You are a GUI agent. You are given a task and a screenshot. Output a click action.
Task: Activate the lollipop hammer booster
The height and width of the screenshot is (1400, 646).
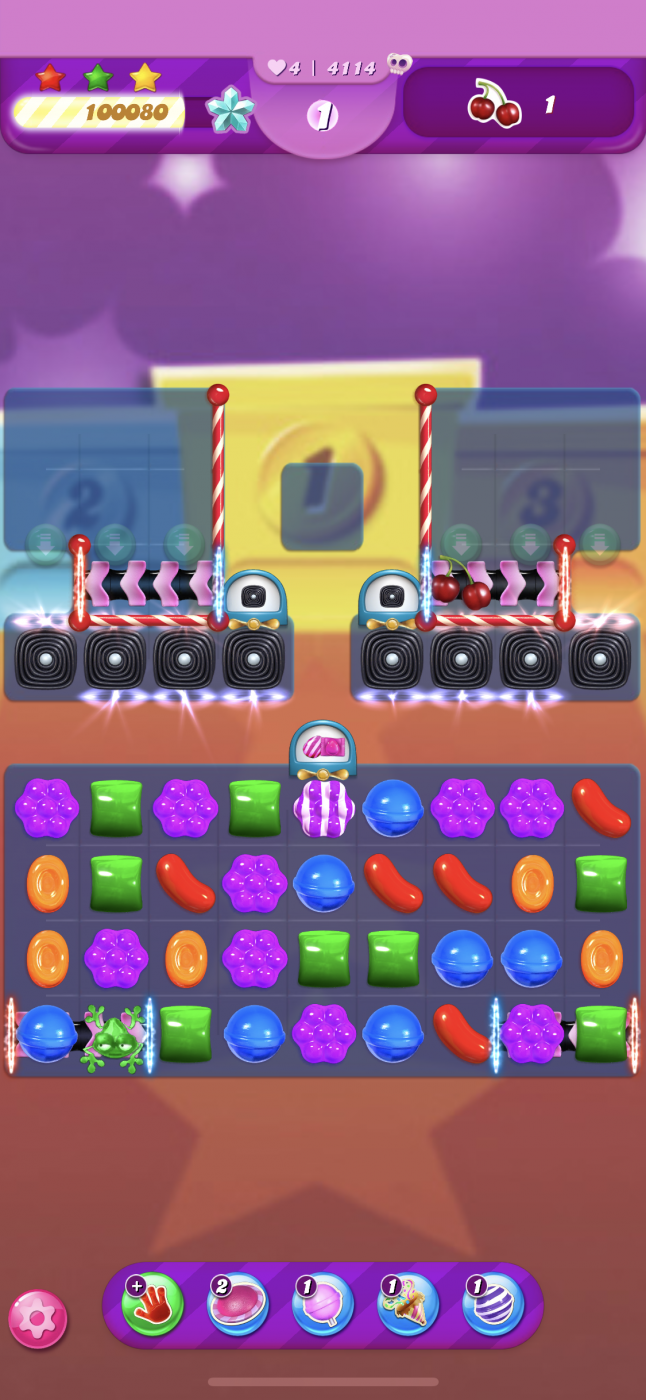[x=323, y=1304]
